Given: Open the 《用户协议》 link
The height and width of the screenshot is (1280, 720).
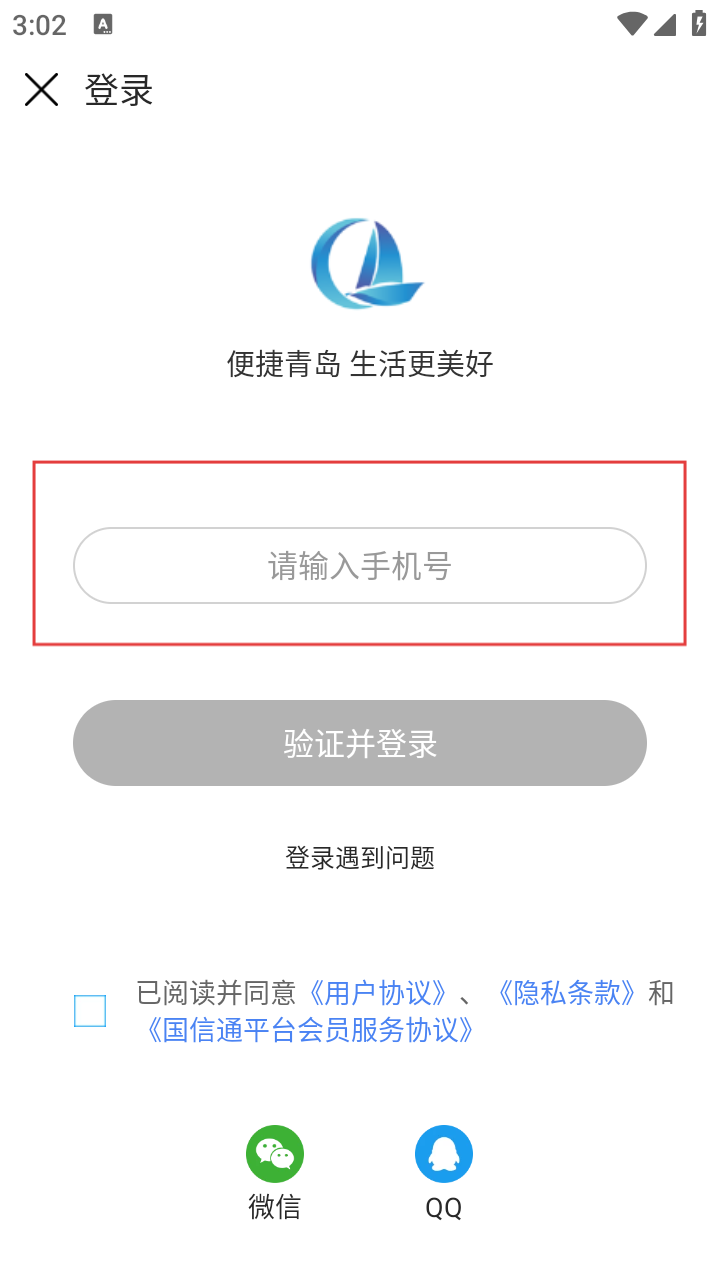Looking at the screenshot, I should (x=378, y=993).
